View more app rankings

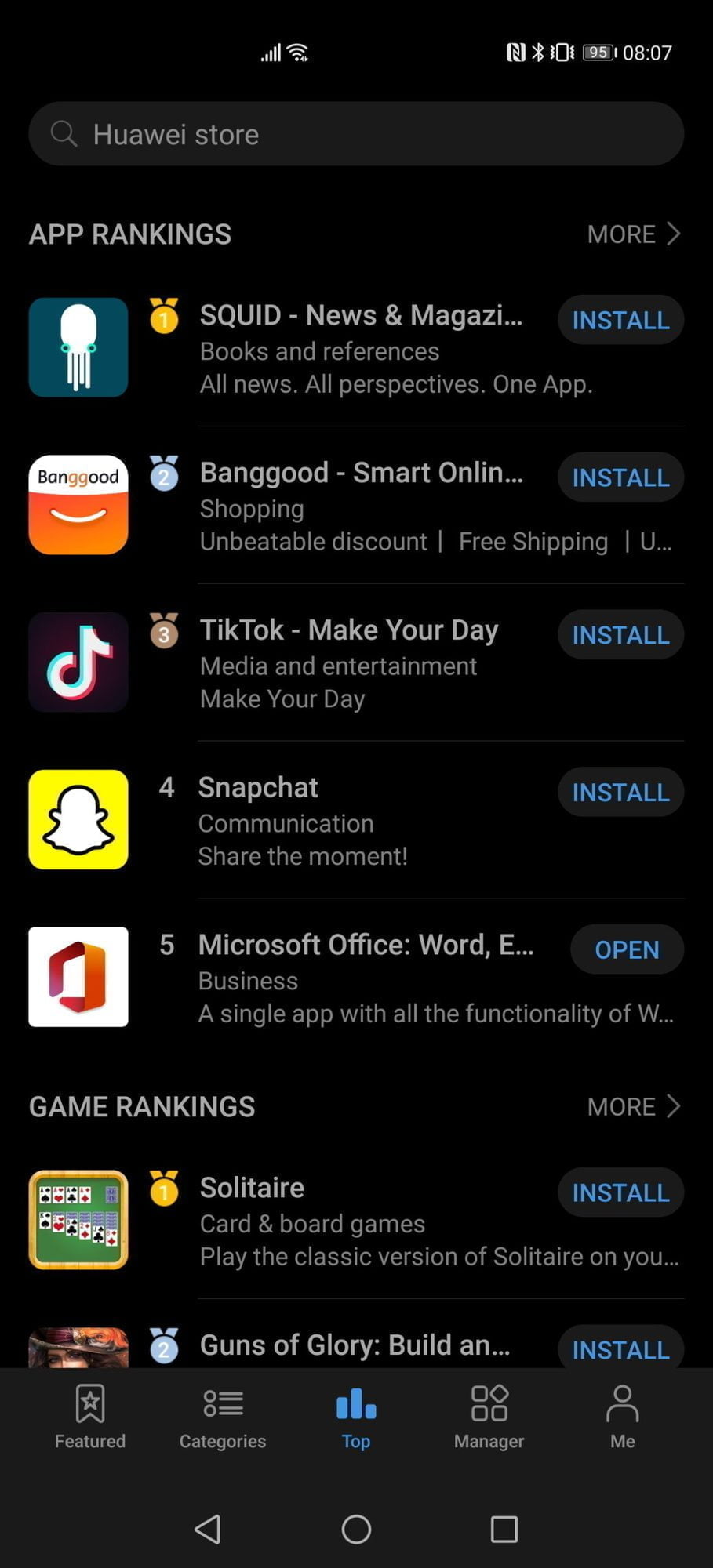[633, 234]
